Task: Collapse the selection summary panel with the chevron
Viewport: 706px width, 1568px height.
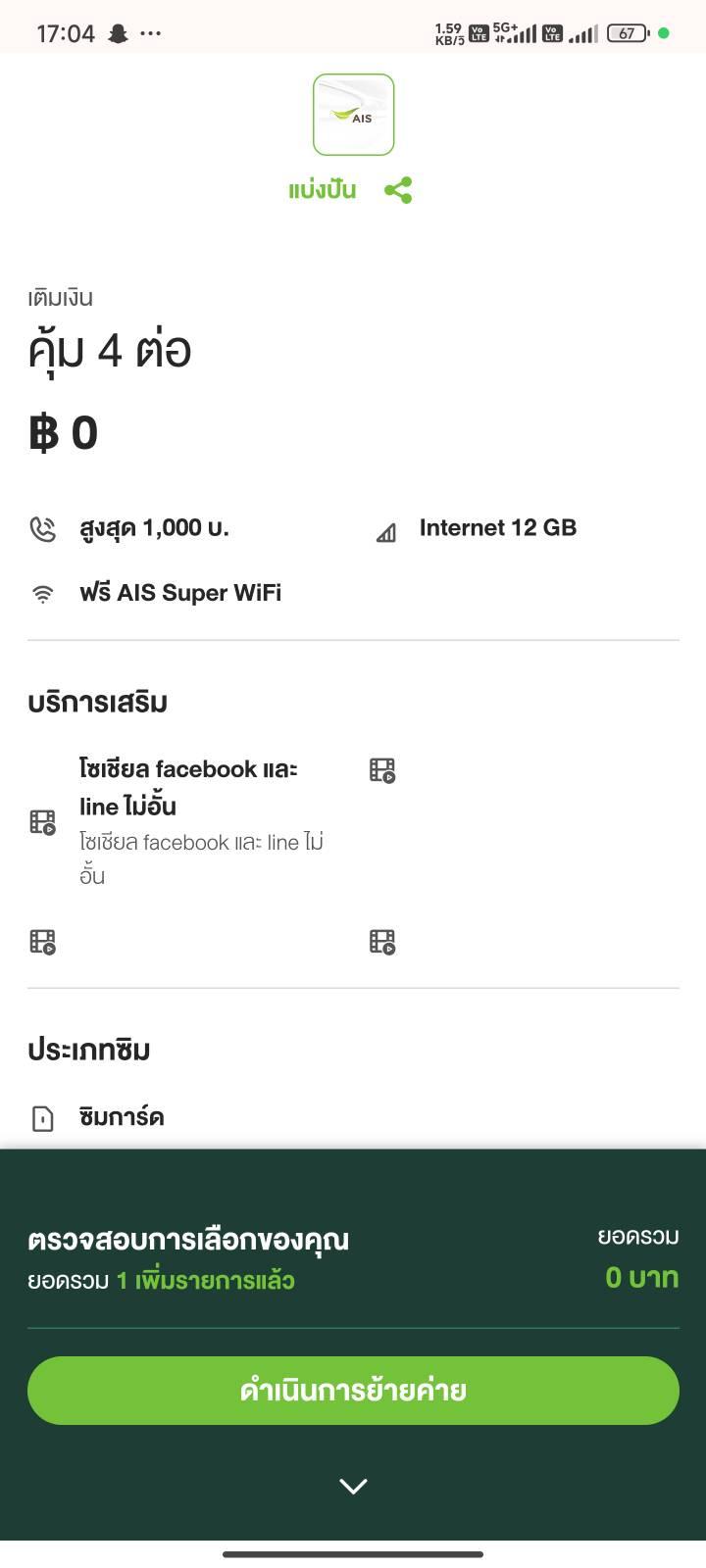Action: [353, 1486]
